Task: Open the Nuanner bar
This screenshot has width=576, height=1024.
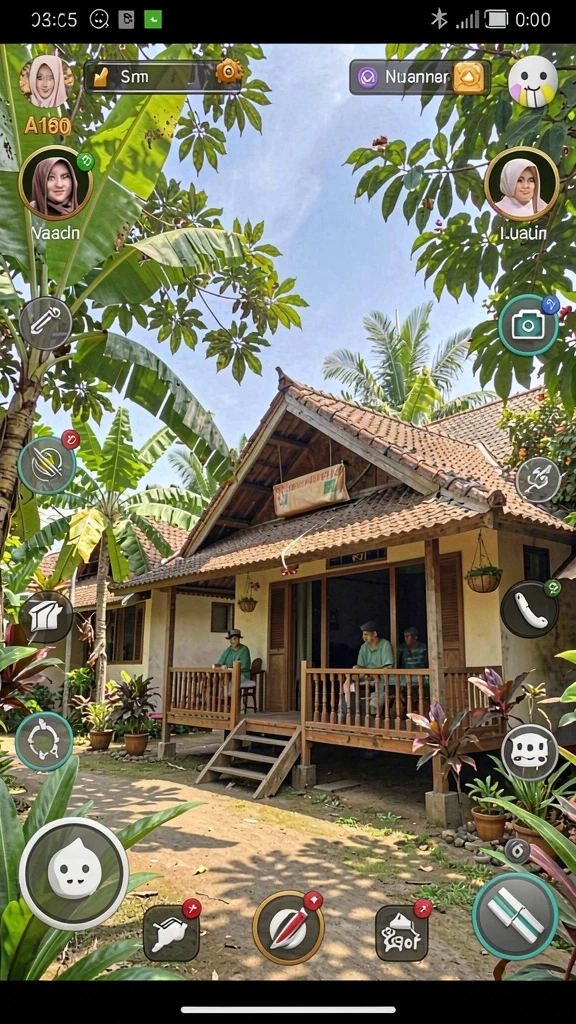Action: click(420, 78)
